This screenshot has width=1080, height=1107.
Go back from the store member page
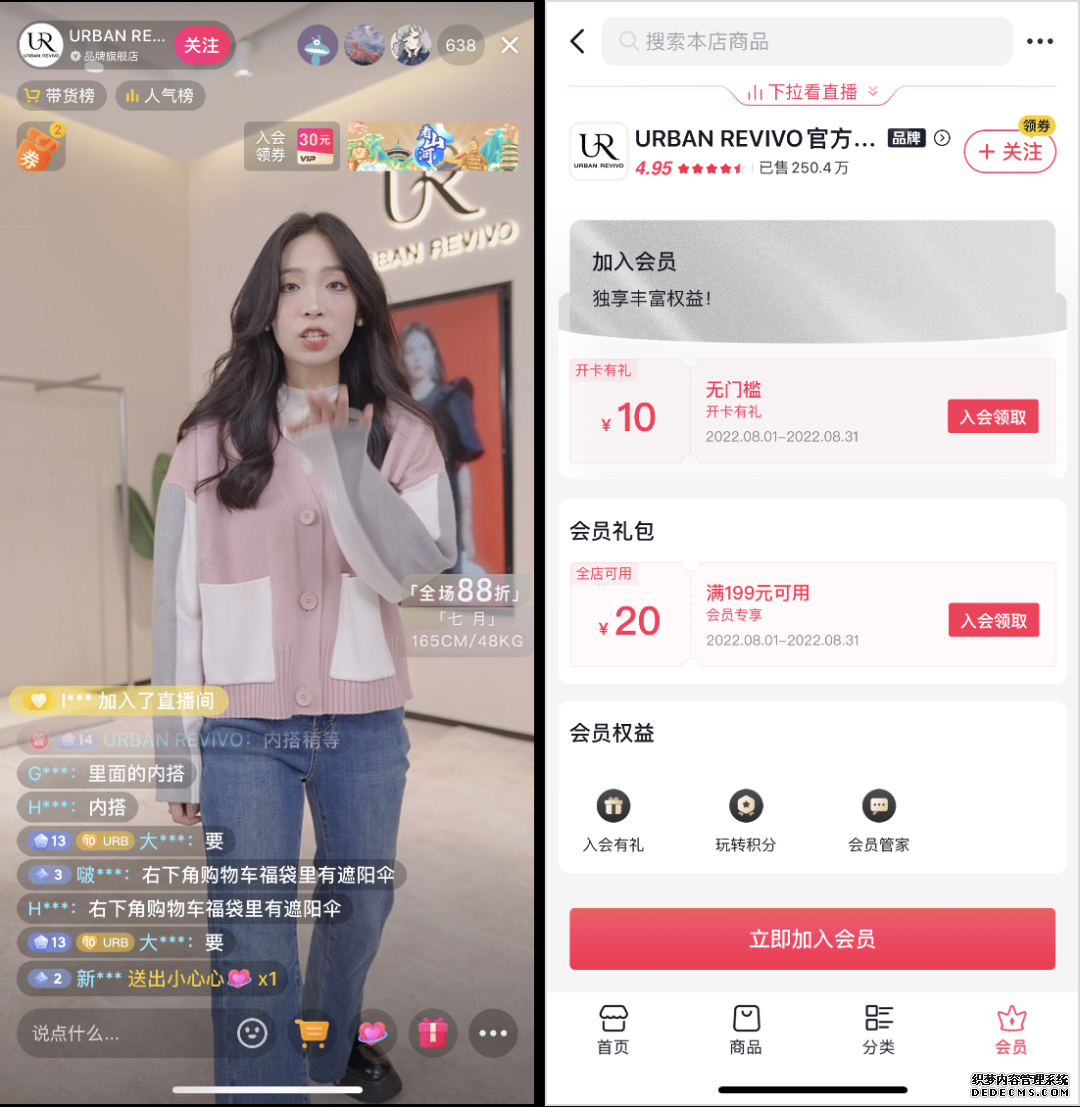tap(577, 41)
